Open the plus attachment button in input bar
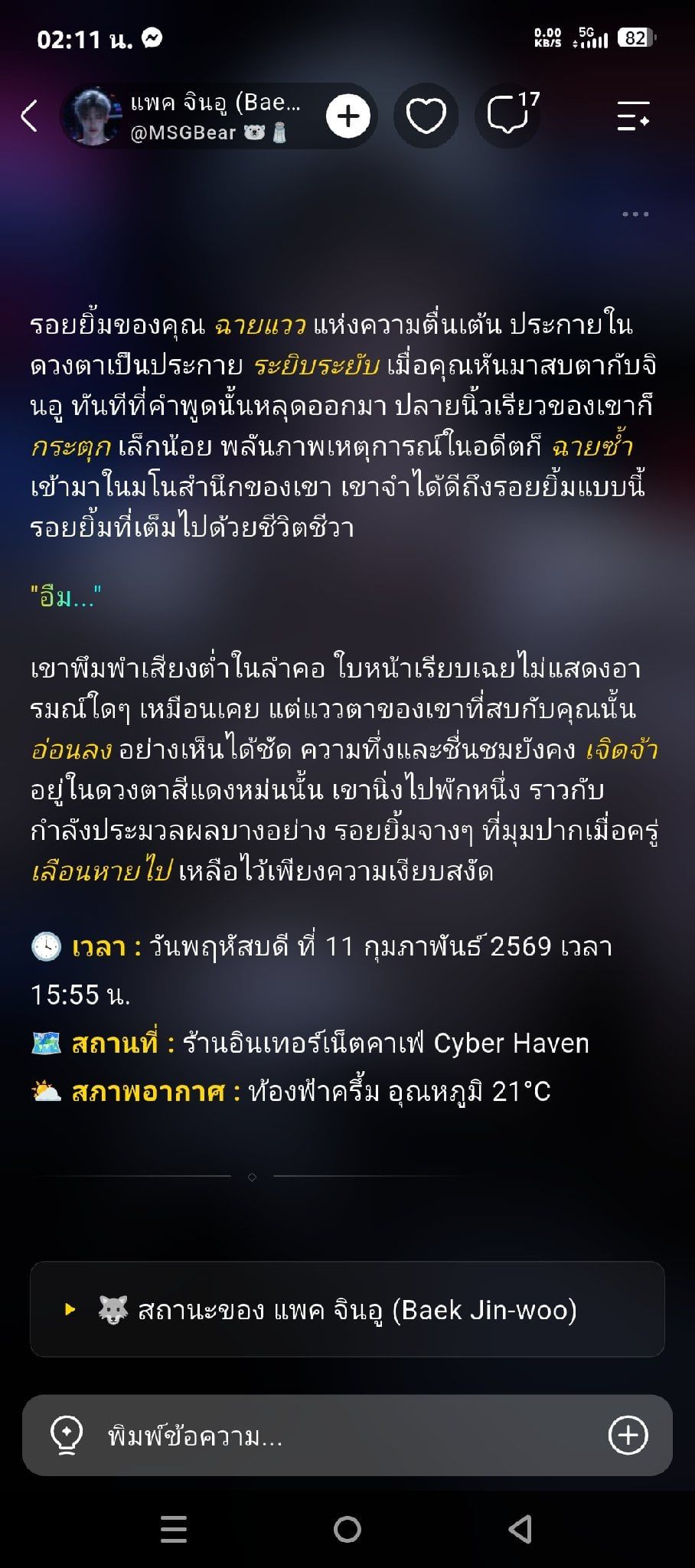This screenshot has height=1568, width=695. (628, 1436)
